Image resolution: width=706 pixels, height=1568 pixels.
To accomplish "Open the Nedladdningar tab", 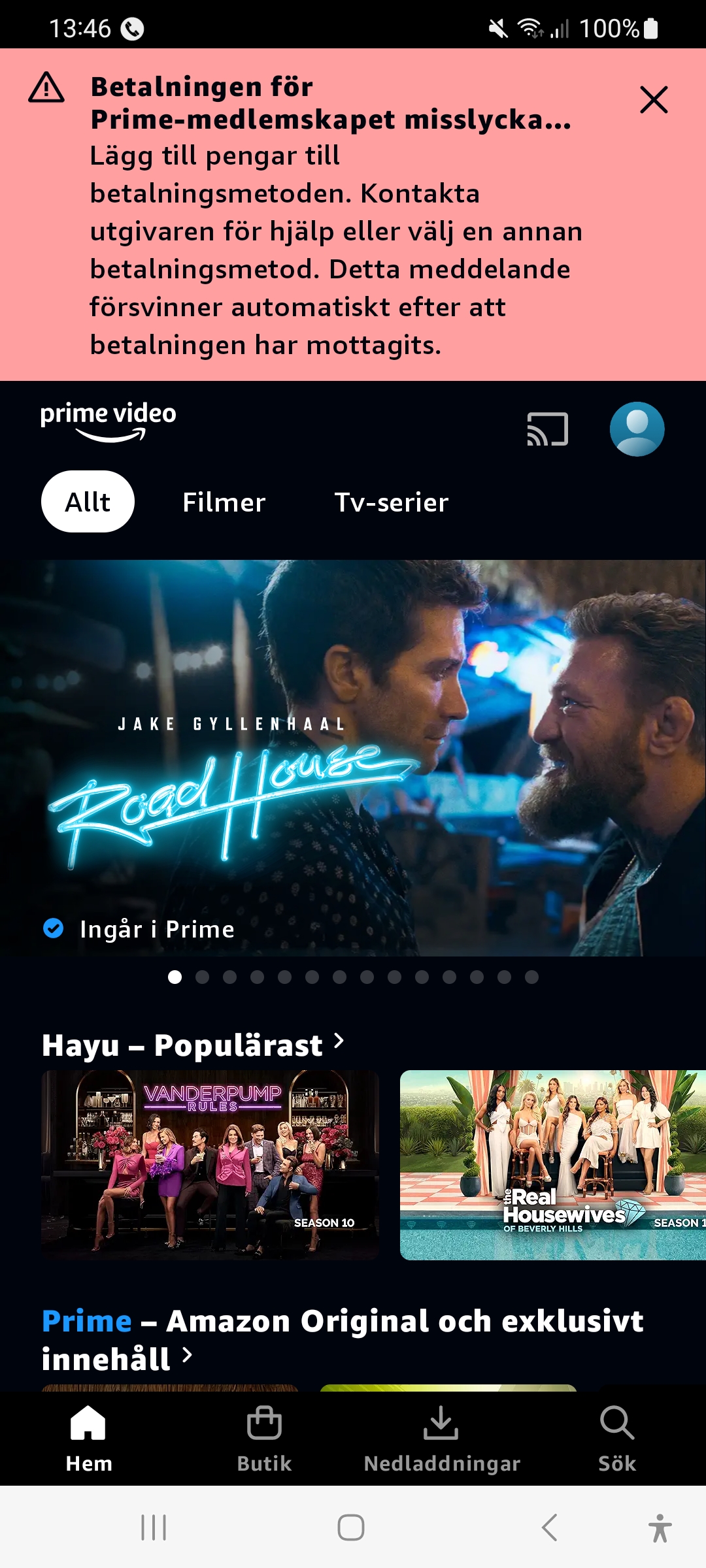I will pos(441,1439).
